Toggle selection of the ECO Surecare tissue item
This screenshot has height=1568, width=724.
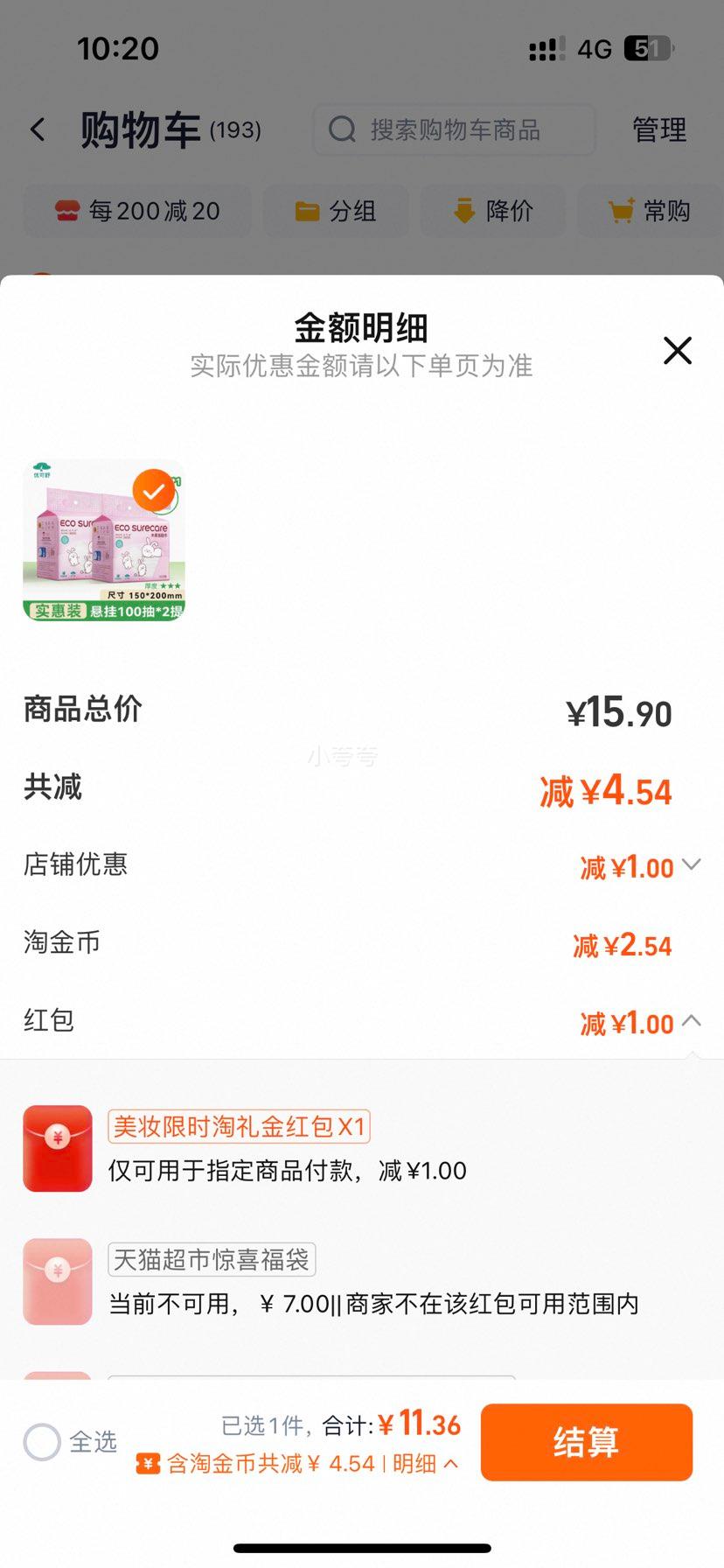point(102,540)
